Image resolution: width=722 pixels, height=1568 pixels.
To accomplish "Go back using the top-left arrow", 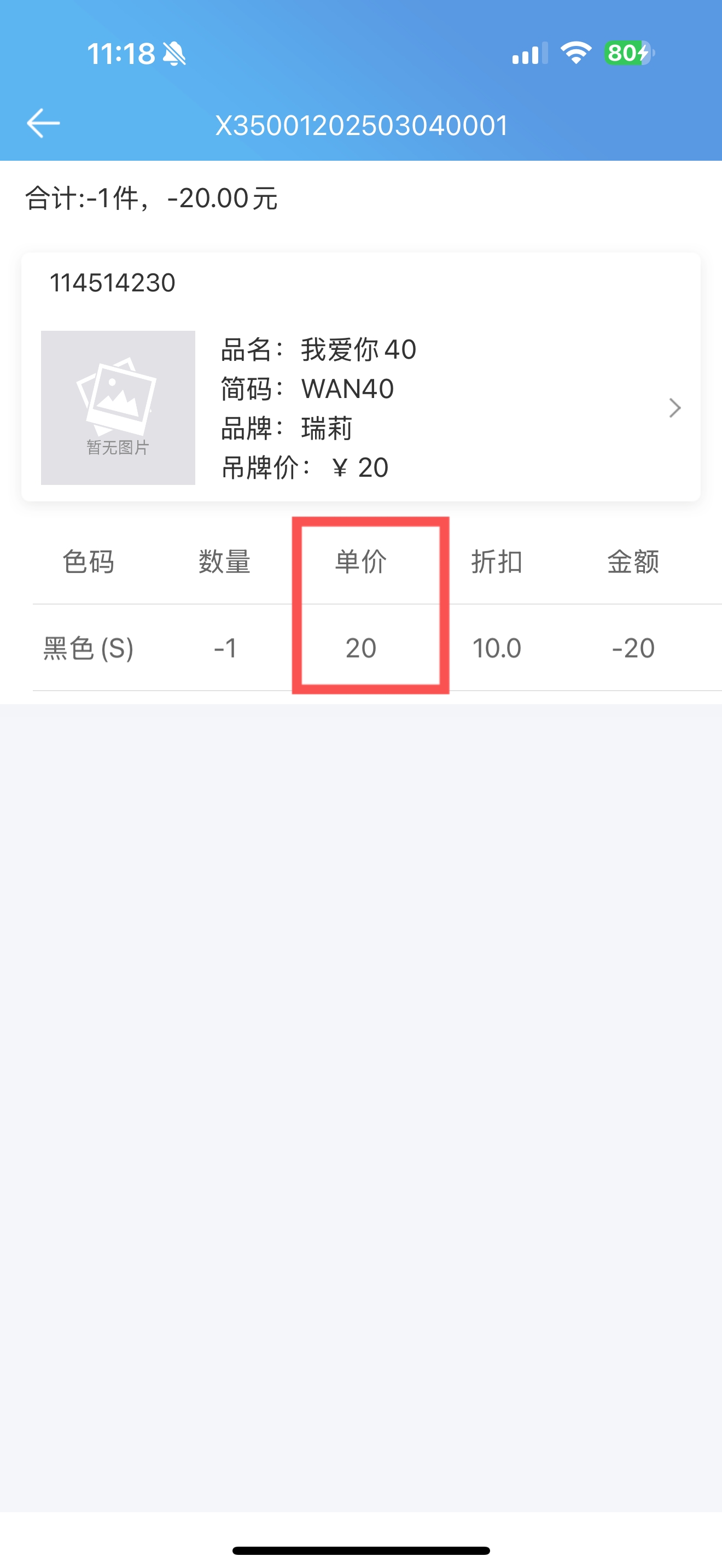I will click(43, 124).
